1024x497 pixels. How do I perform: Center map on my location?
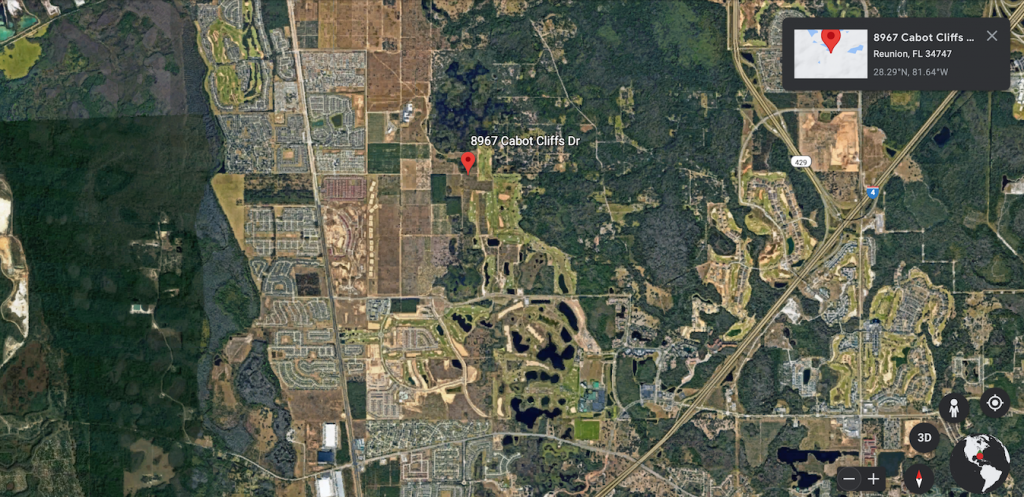pos(995,403)
